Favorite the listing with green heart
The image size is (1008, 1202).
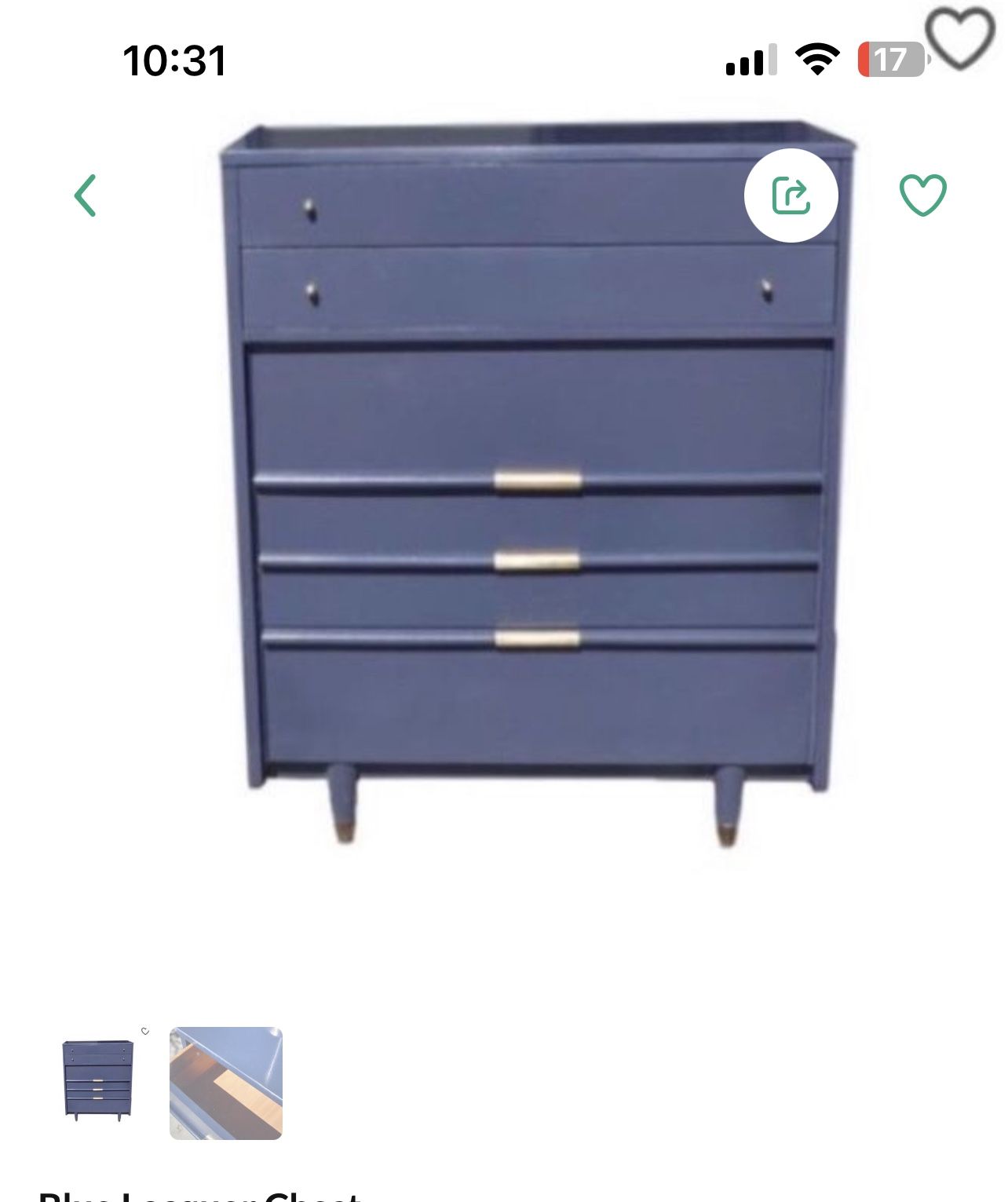coord(922,195)
